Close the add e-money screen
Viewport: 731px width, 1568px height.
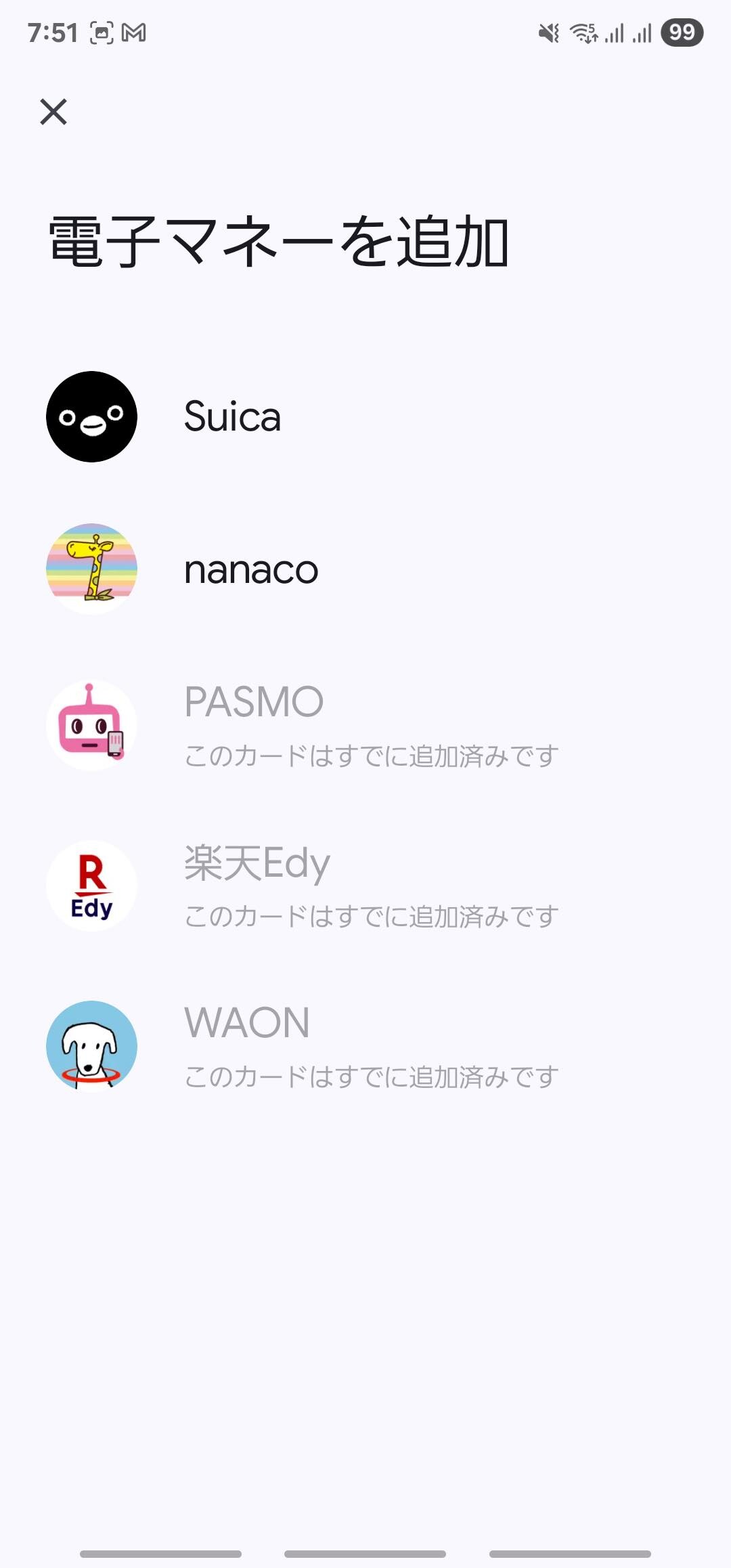[x=53, y=112]
